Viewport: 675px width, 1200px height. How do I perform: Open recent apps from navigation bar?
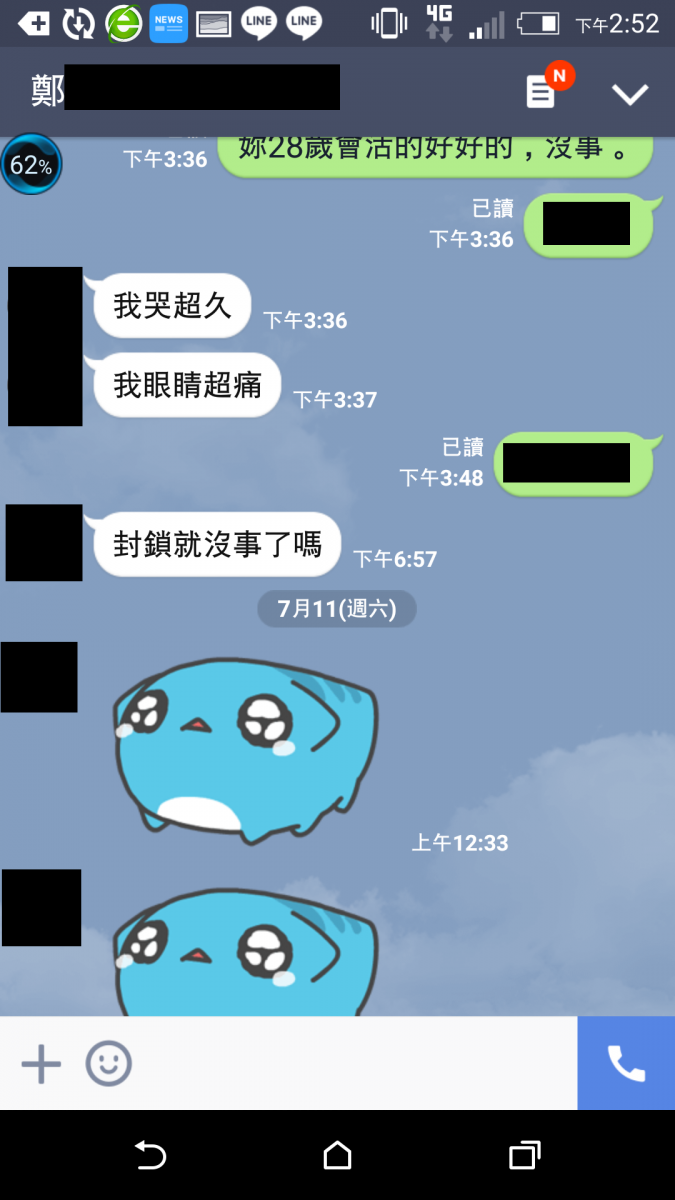(x=524, y=1156)
